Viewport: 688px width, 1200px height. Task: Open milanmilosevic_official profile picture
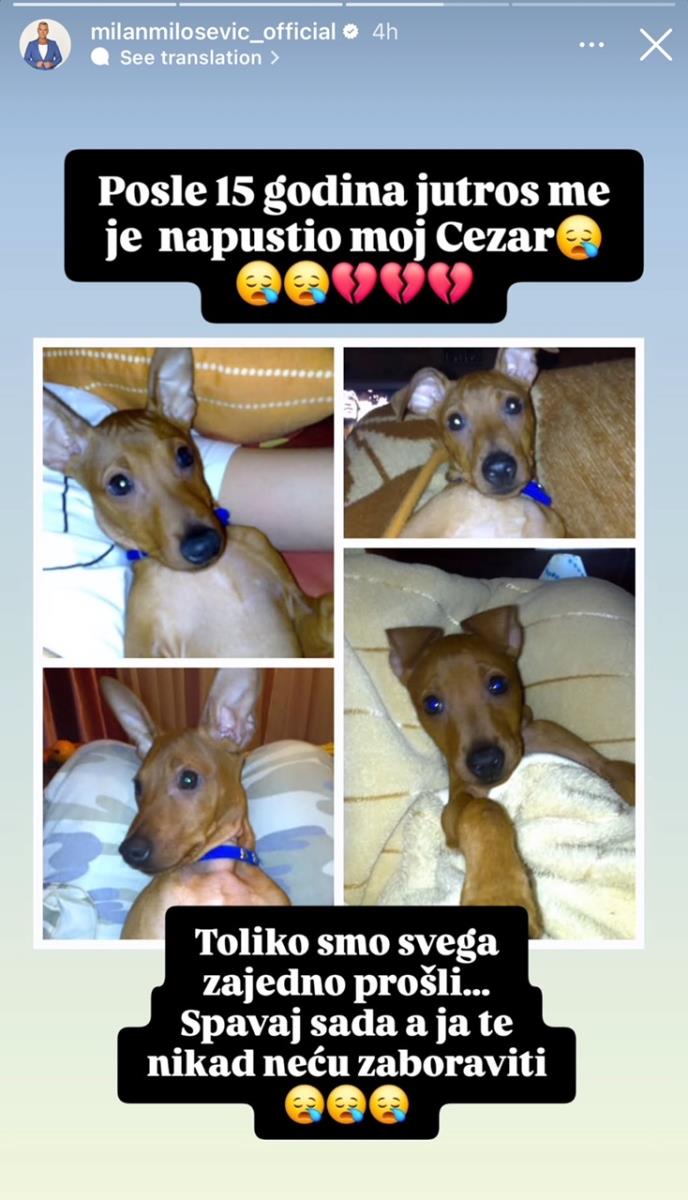(x=45, y=45)
